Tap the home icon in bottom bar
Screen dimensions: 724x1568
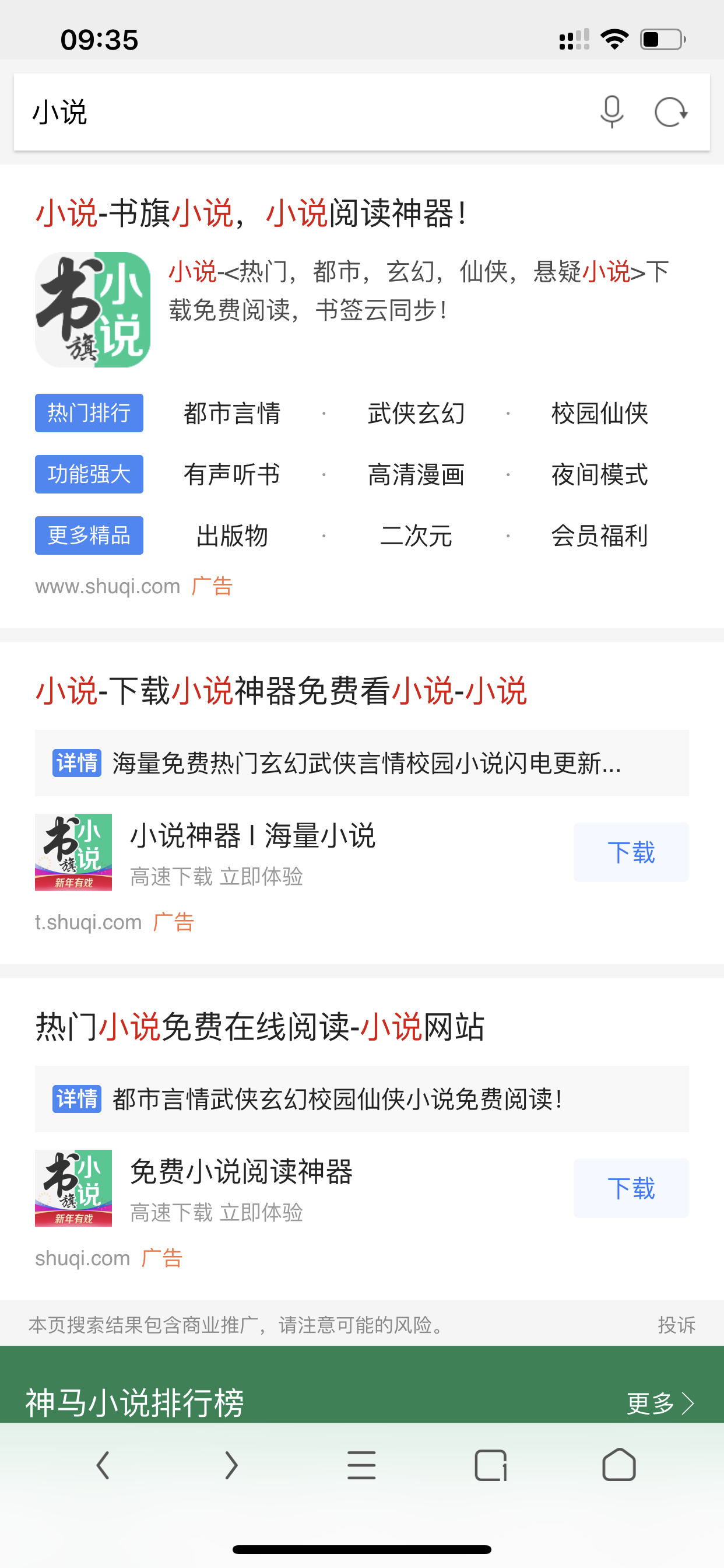pyautogui.click(x=619, y=1467)
